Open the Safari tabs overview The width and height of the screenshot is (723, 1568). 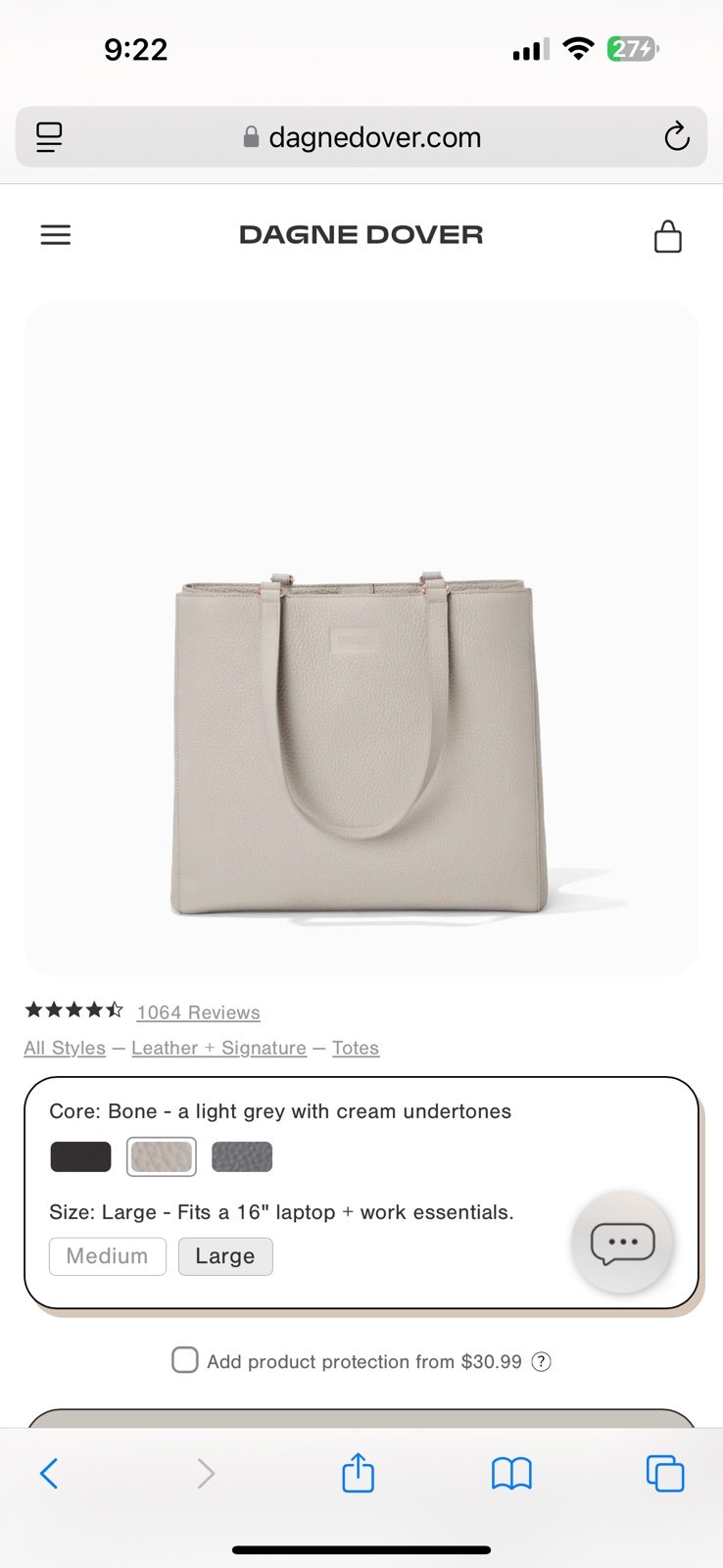(665, 1473)
